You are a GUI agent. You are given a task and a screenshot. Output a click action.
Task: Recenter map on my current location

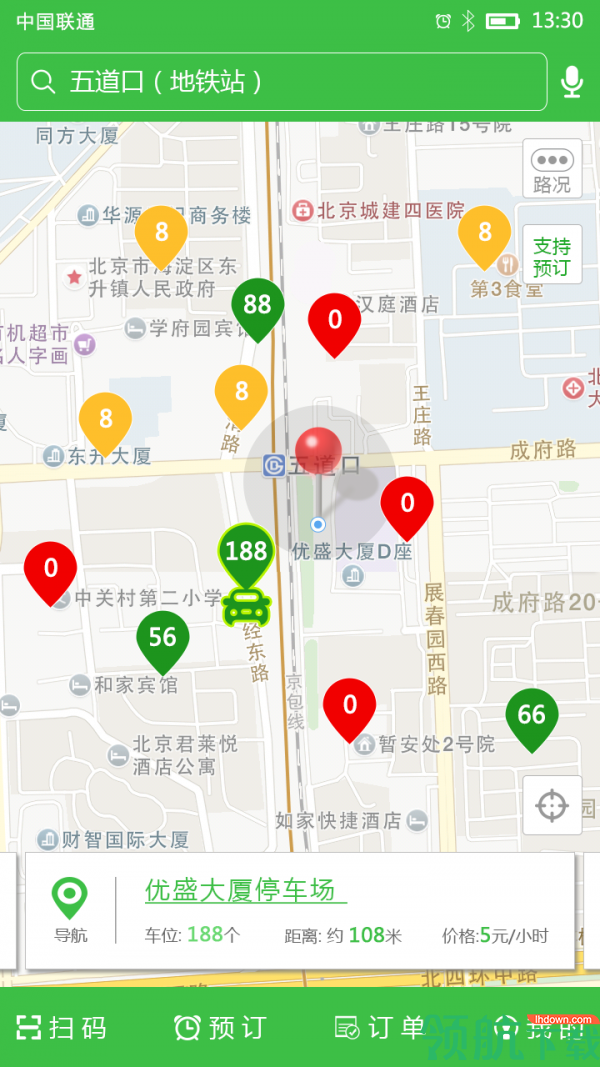[552, 805]
